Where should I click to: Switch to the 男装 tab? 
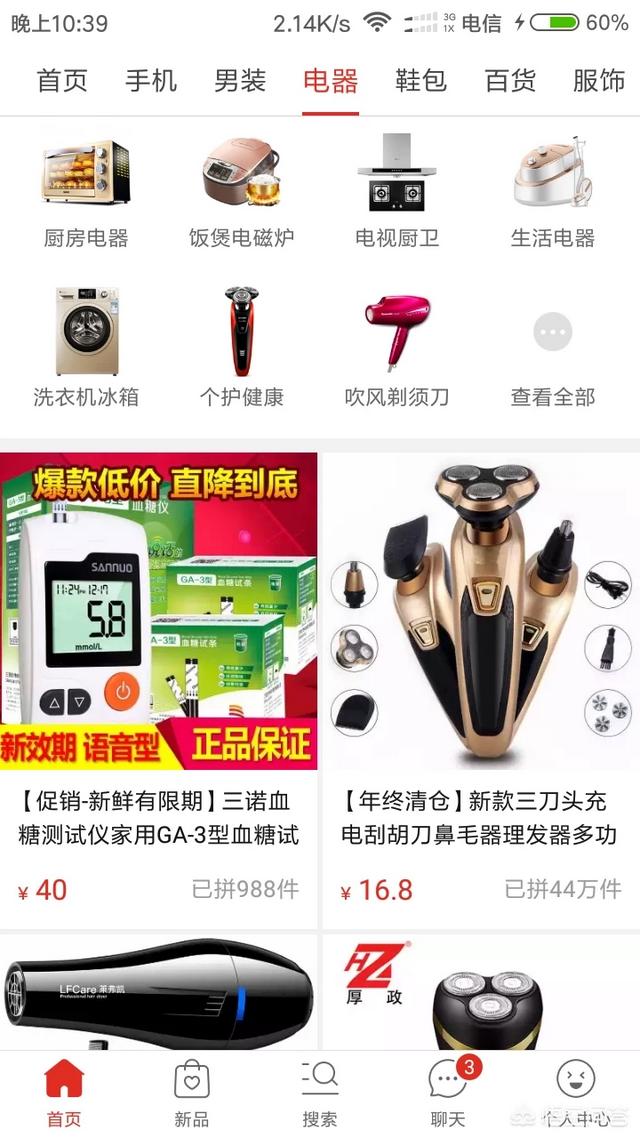[240, 81]
